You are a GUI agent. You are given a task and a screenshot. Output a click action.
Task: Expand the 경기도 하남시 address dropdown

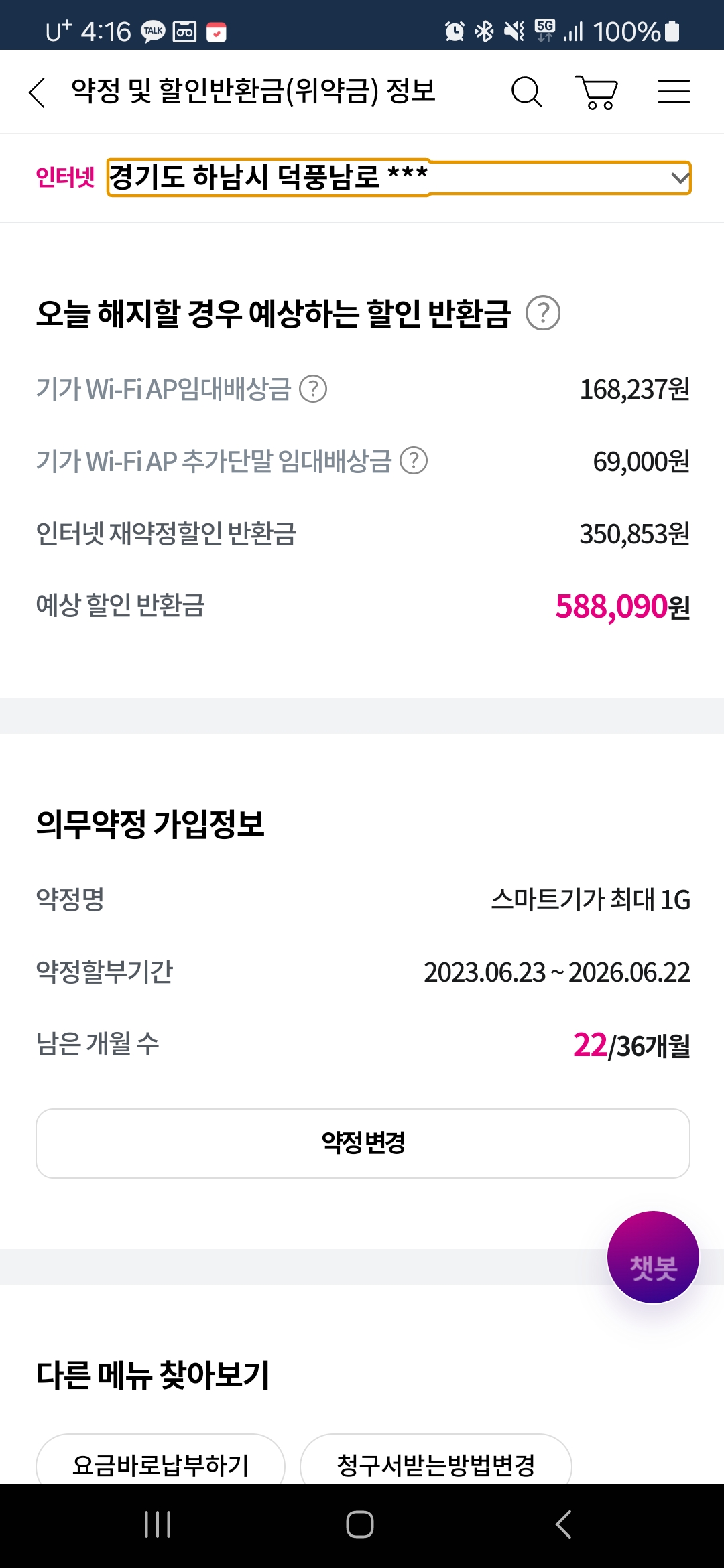tap(399, 178)
